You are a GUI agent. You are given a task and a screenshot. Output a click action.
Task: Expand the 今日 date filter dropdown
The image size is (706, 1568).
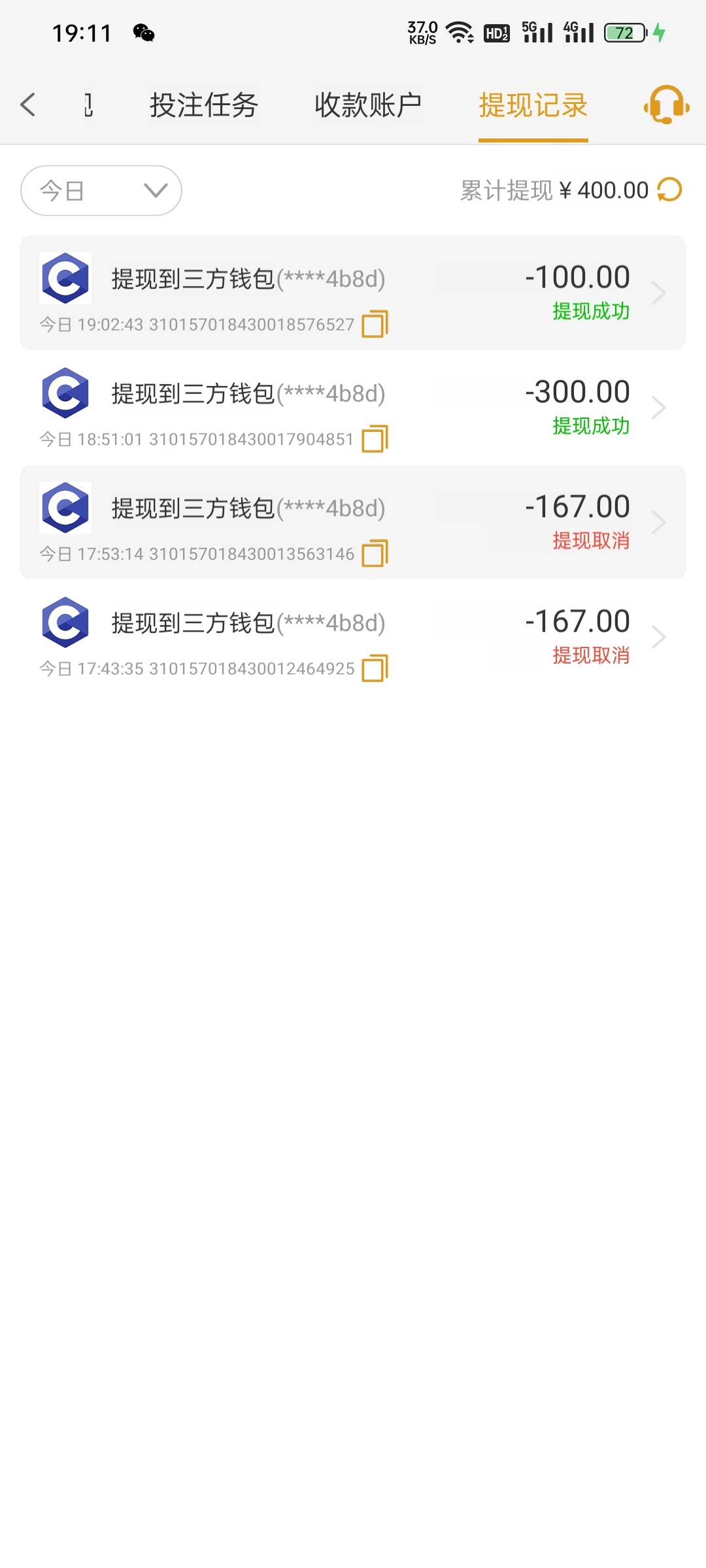pyautogui.click(x=101, y=190)
